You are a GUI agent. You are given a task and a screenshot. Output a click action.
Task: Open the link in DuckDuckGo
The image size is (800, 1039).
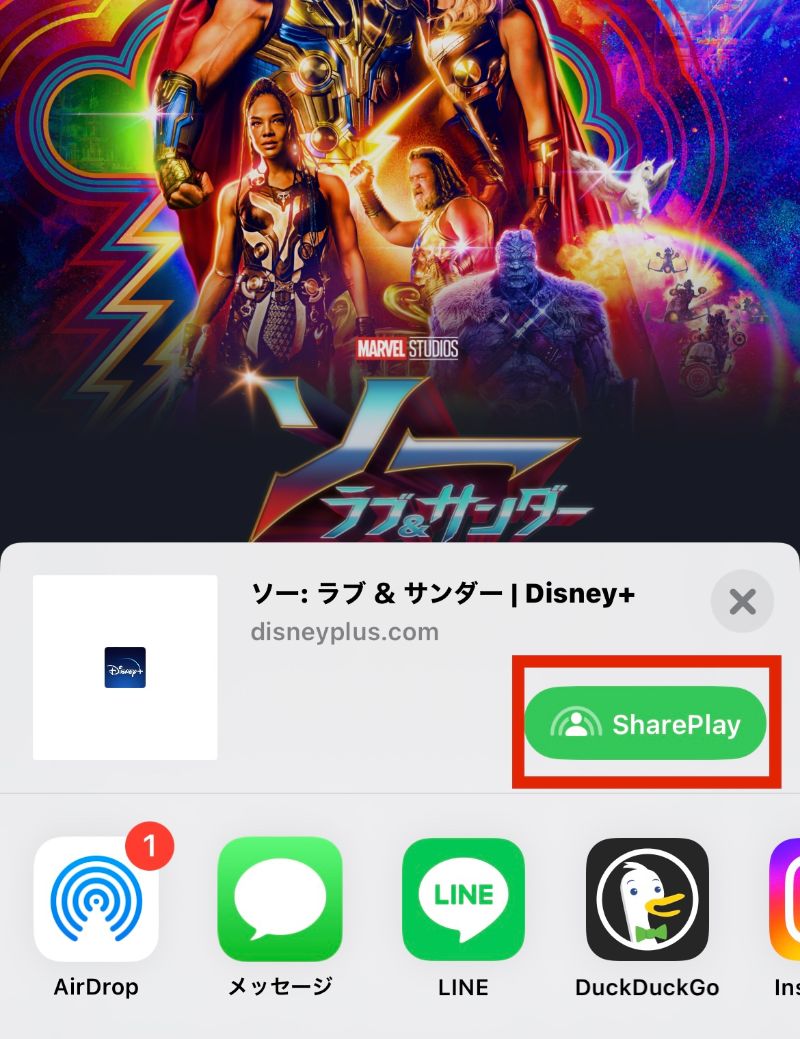(x=647, y=899)
